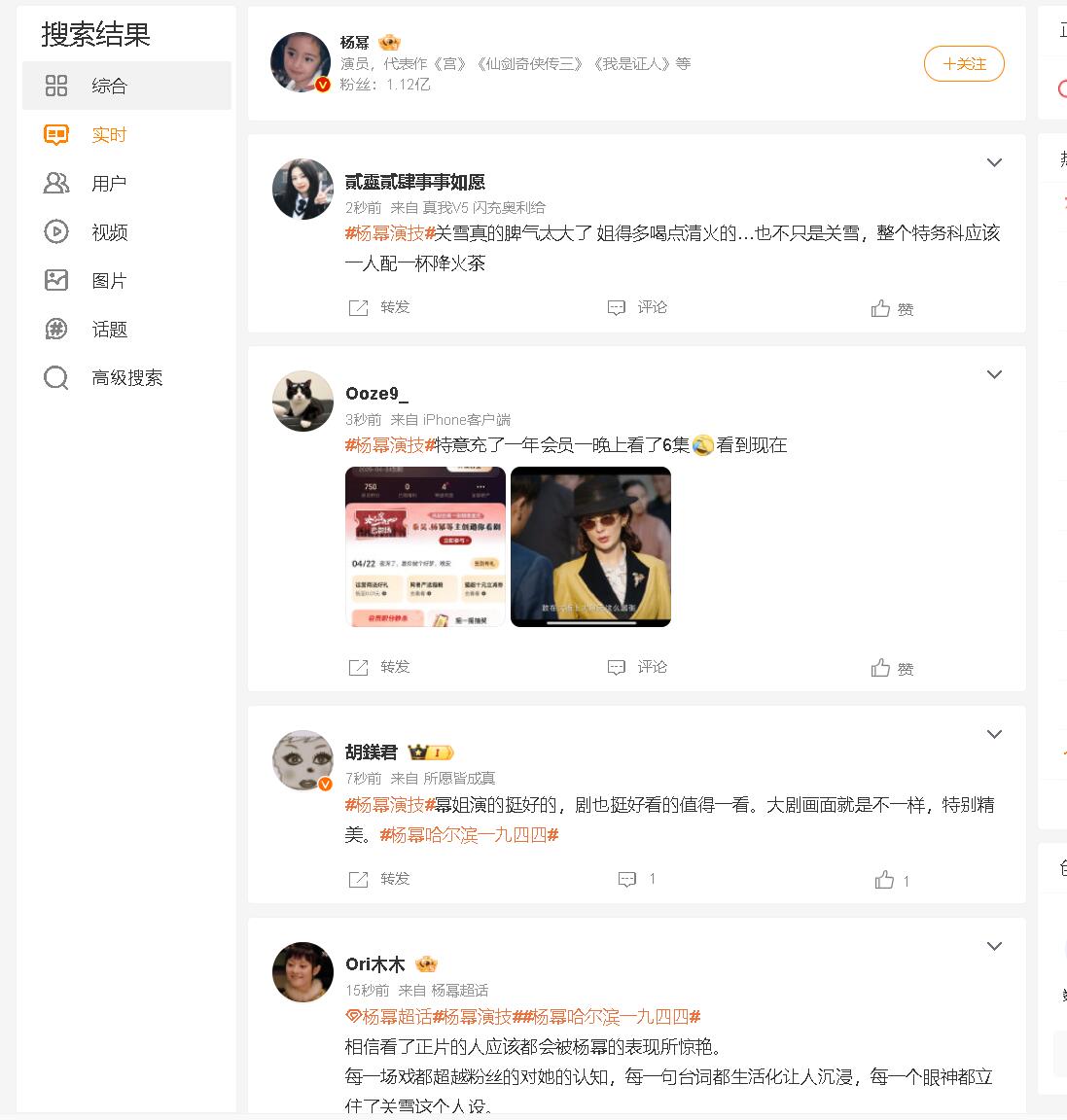
Task: Open the 用户 filter
Action: 109,184
